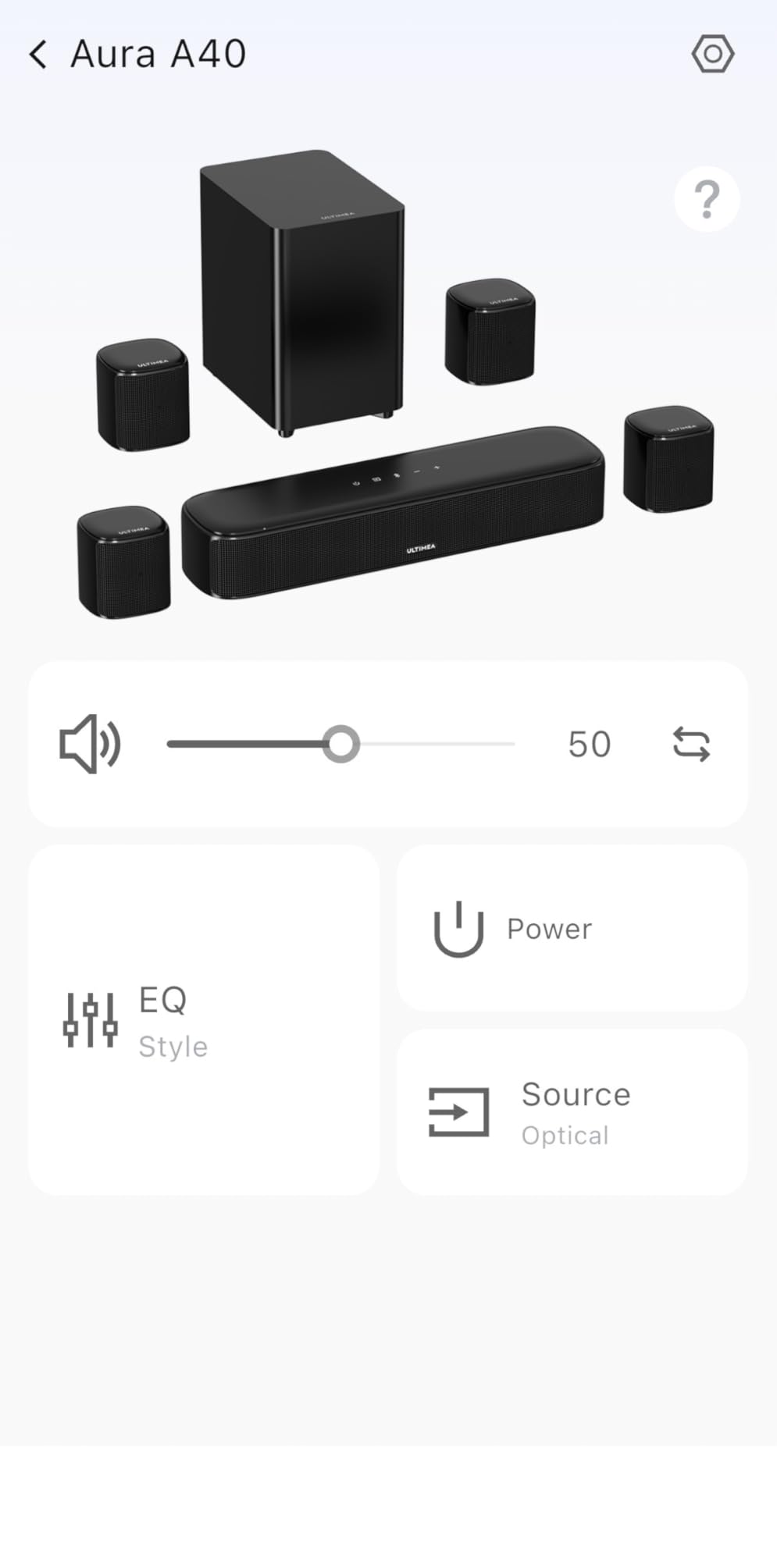Tap the Power symbol icon
Image resolution: width=777 pixels, height=1568 pixels.
(458, 928)
